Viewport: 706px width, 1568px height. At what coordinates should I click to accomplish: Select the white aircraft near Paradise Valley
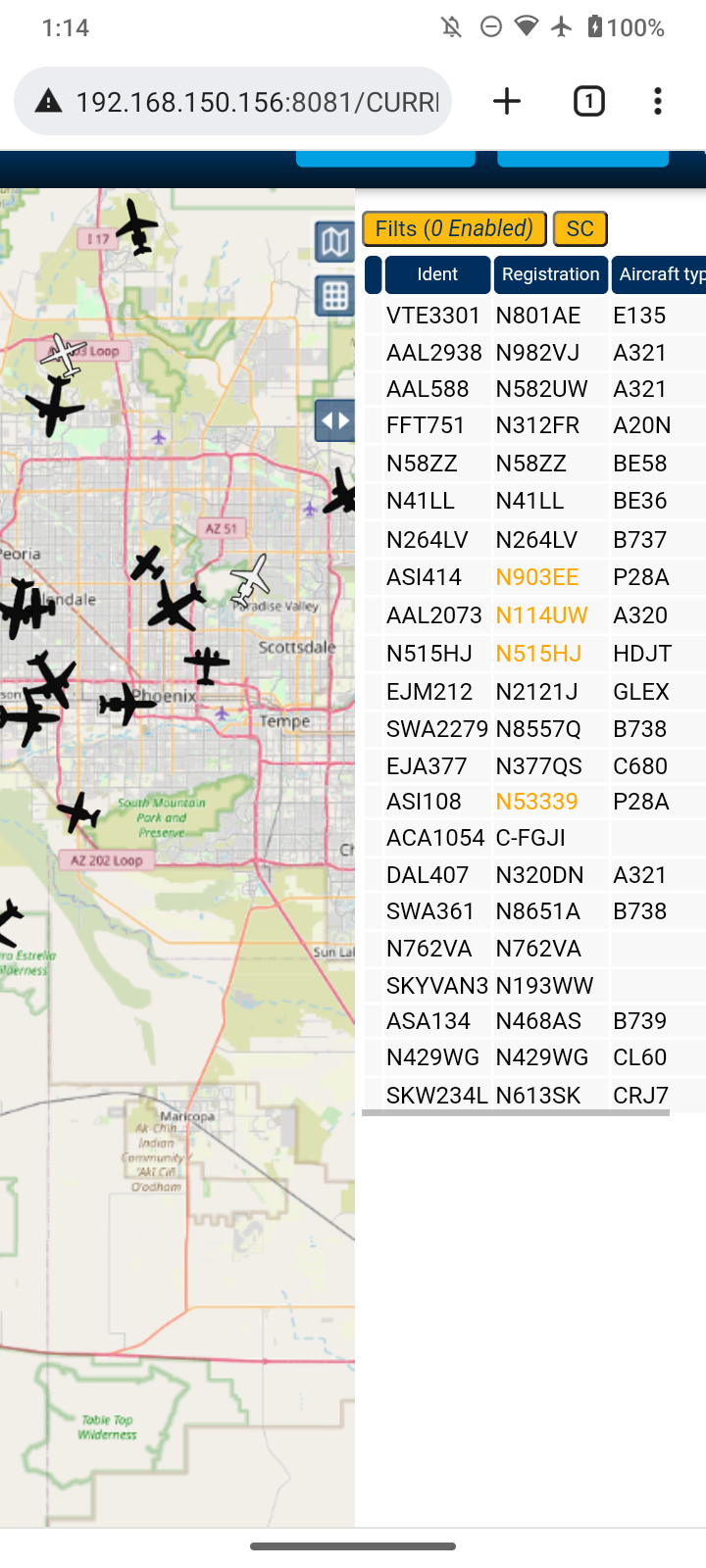251,579
